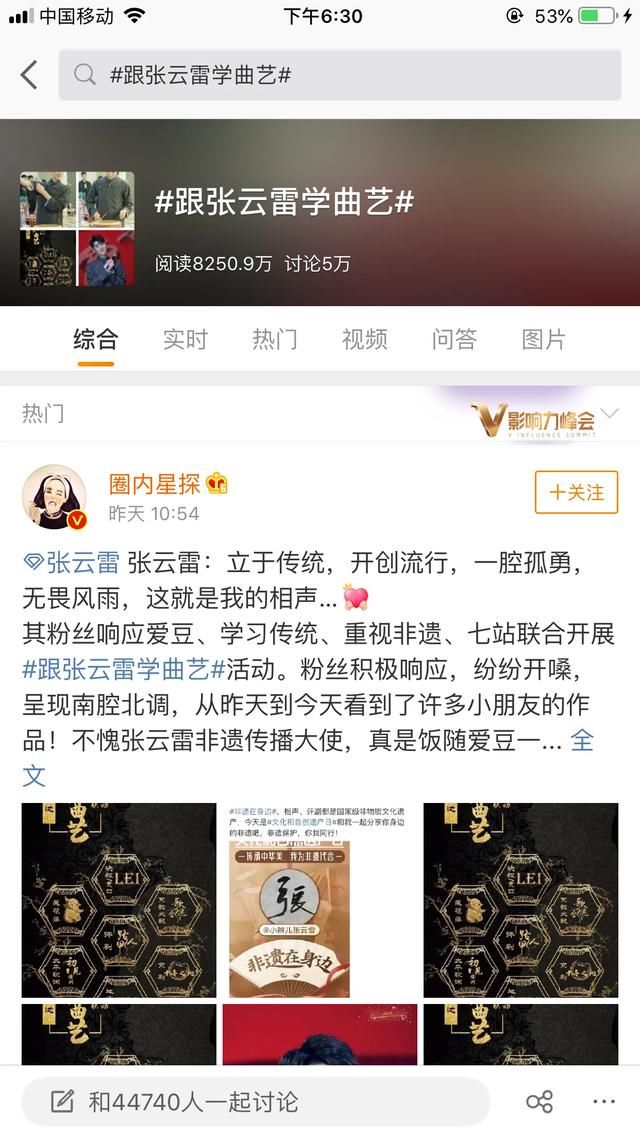The image size is (640, 1138).
Task: Select the 综合 tab
Action: (95, 339)
